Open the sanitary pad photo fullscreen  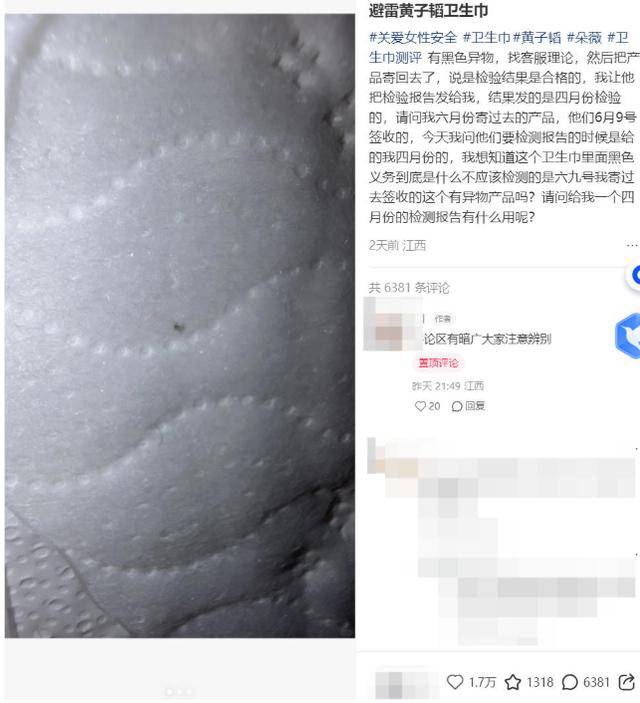180,320
